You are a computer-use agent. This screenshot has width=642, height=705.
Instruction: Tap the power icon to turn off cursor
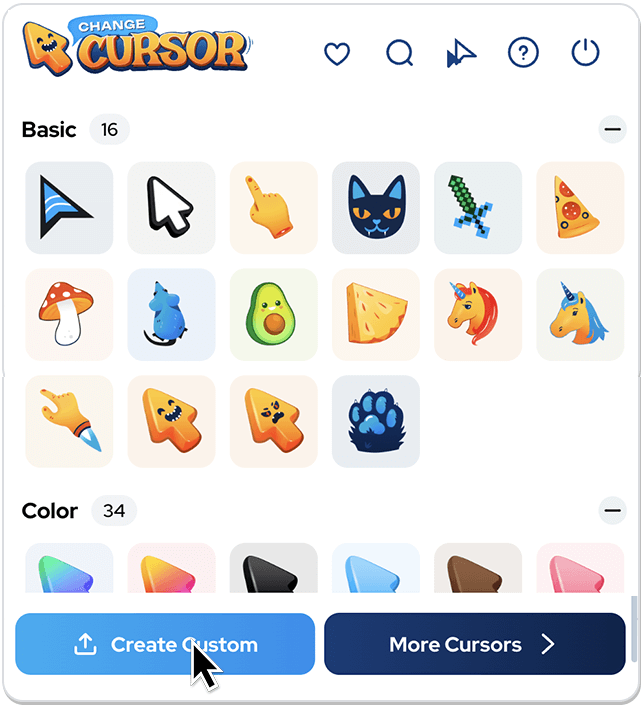pyautogui.click(x=585, y=53)
